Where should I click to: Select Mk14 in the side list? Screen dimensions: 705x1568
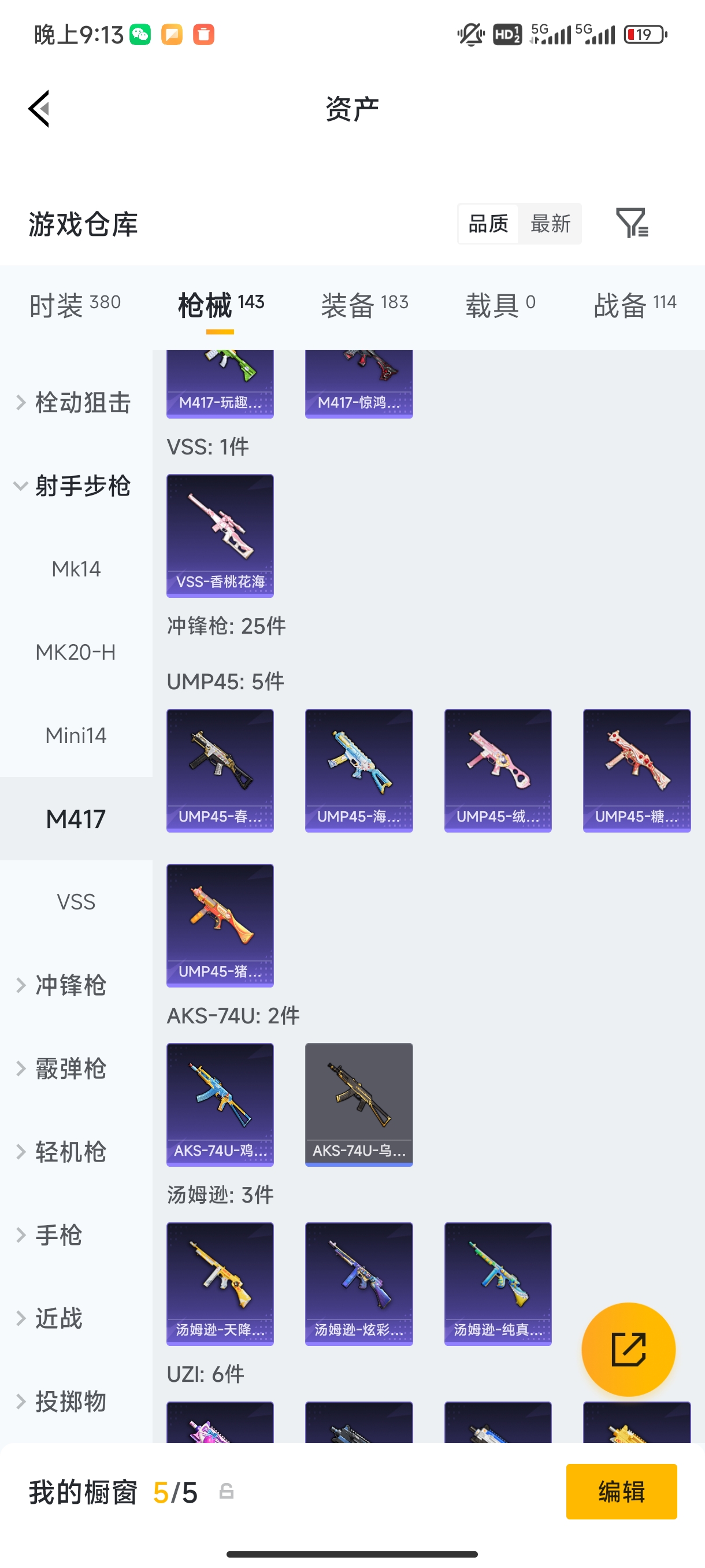click(x=76, y=569)
